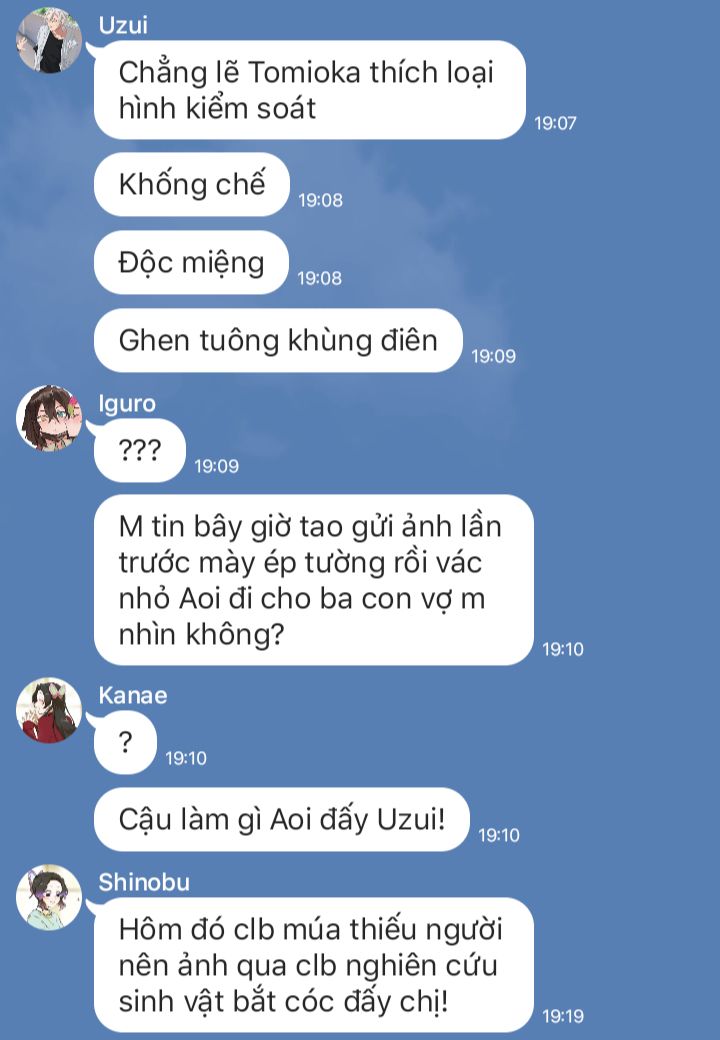
Task: View Kanae's profile picture
Action: [49, 710]
